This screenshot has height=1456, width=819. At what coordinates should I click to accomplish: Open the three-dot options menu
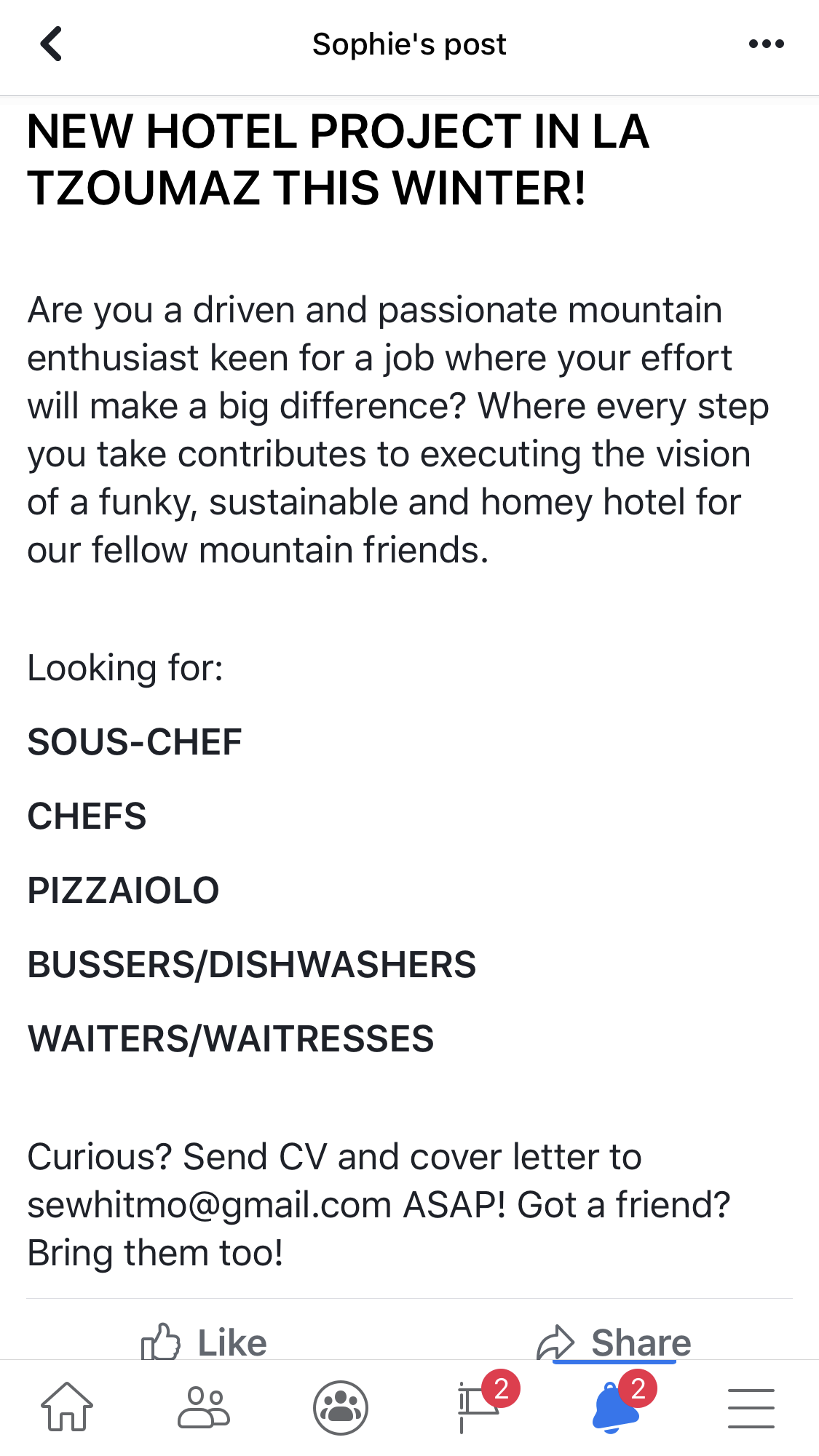click(x=767, y=44)
